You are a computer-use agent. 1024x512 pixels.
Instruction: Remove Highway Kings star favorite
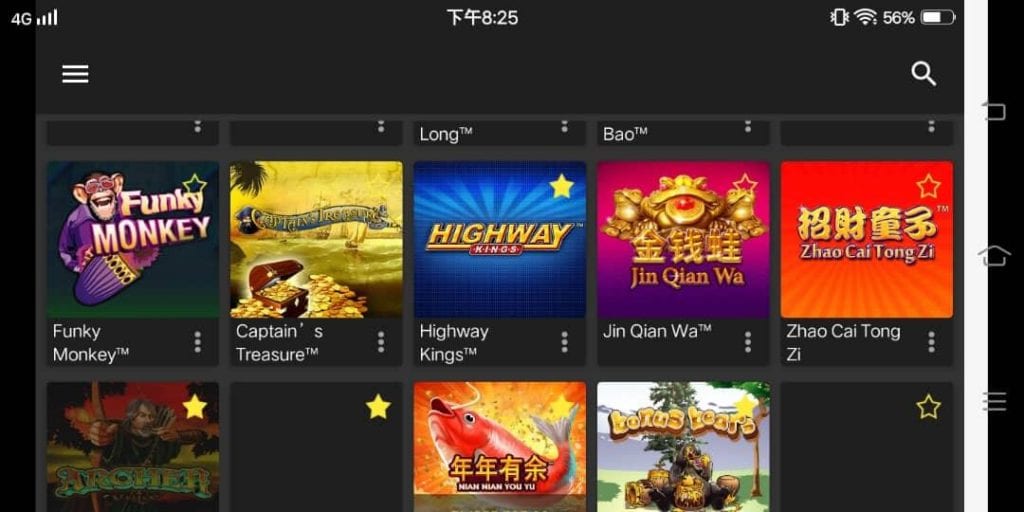click(562, 186)
